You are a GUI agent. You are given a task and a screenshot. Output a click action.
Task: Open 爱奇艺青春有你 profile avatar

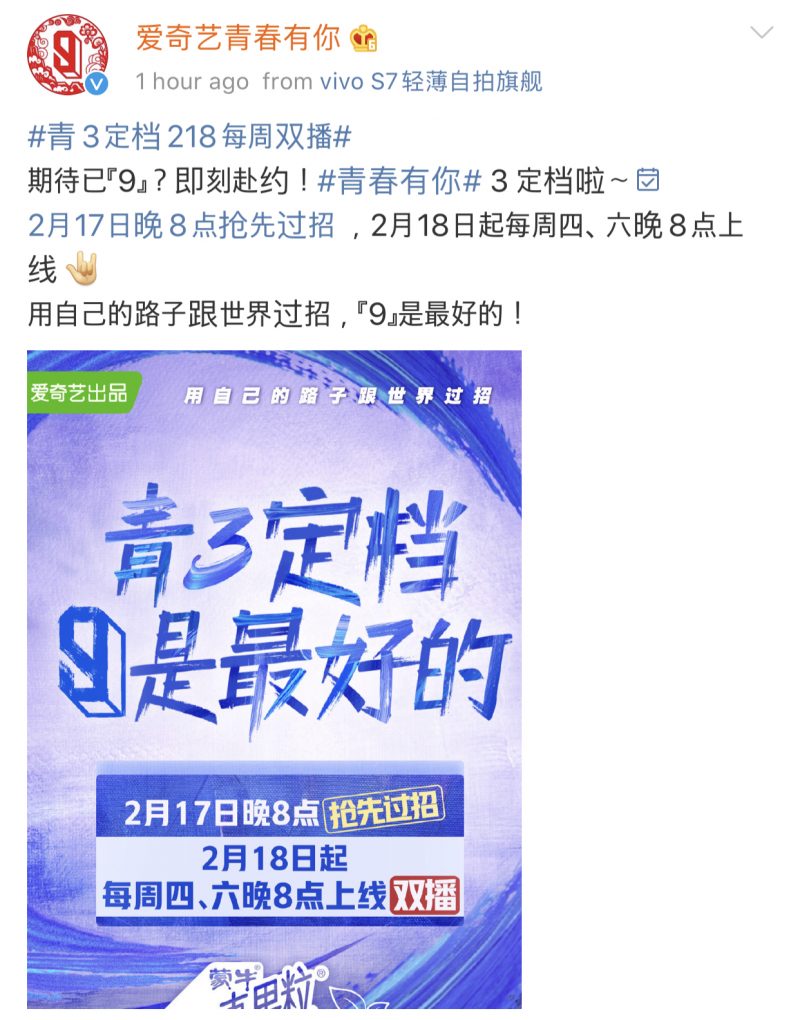tap(67, 55)
